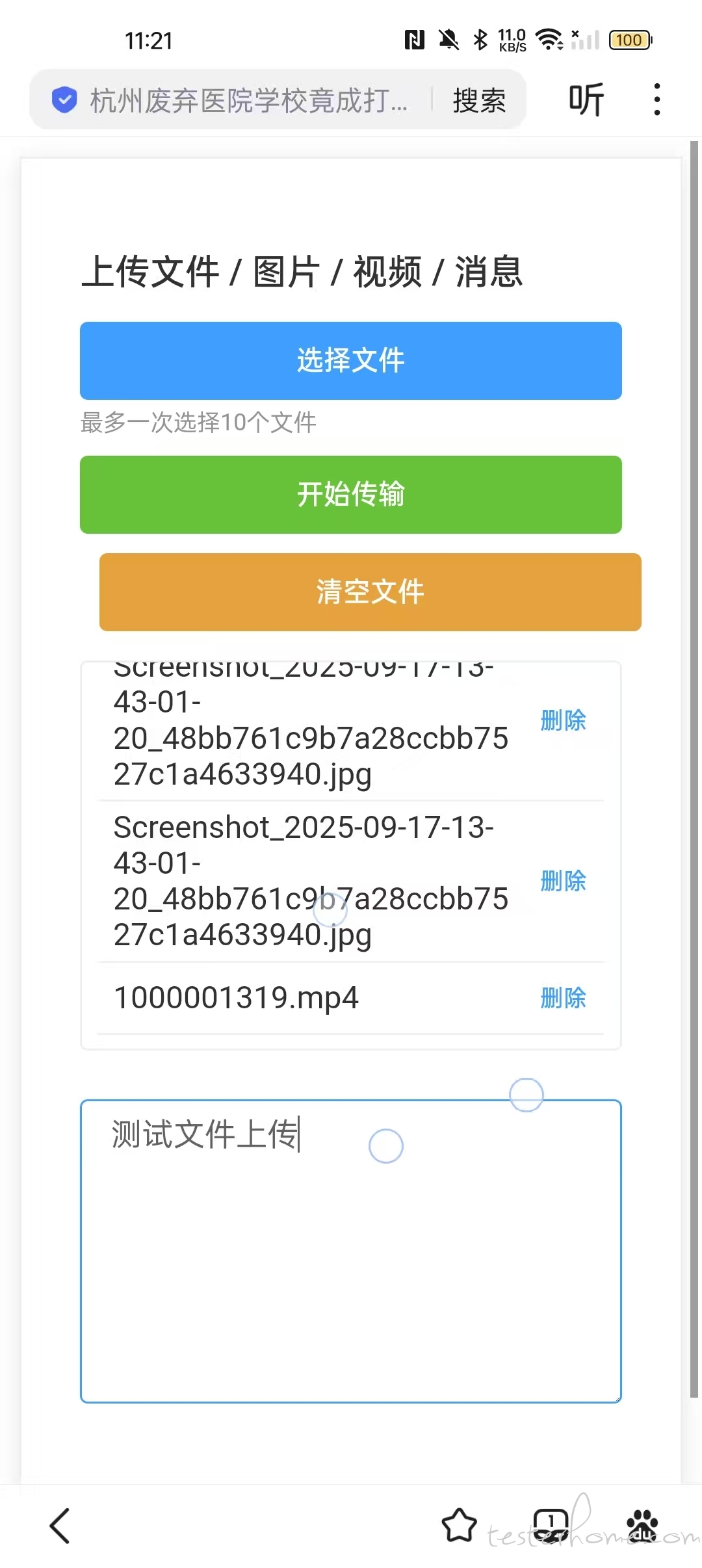Tap the shield verification badge in address bar
The width and height of the screenshot is (702, 1568).
point(63,99)
